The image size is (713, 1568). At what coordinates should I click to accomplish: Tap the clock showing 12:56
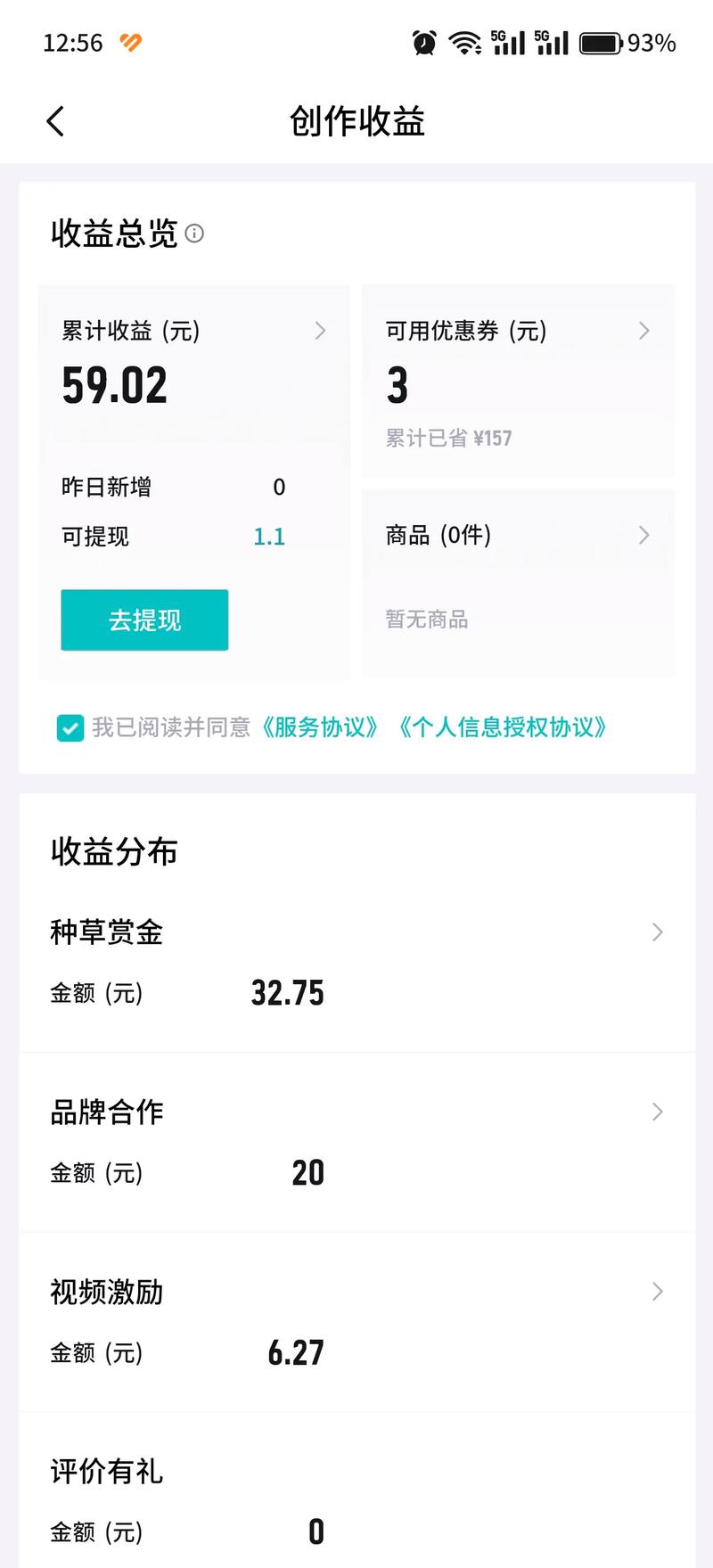coord(75,43)
